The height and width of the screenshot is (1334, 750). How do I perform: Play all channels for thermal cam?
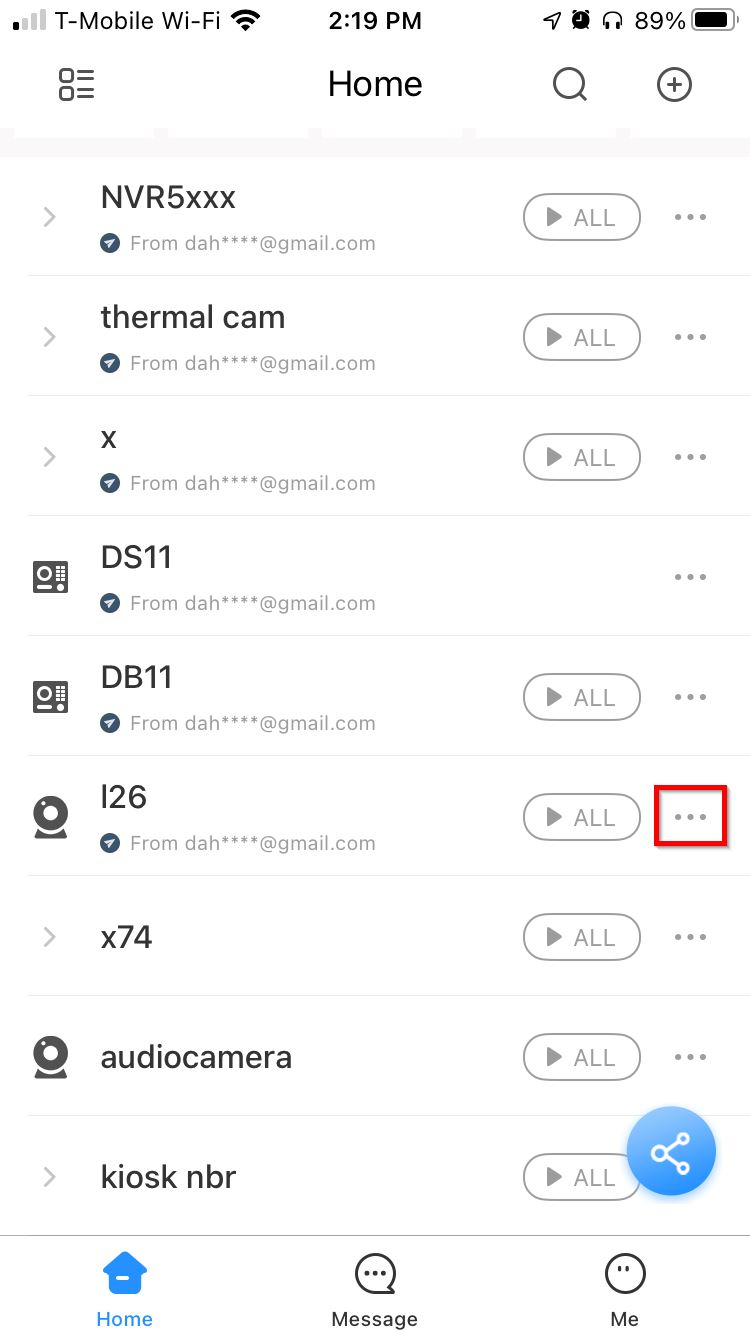(581, 338)
